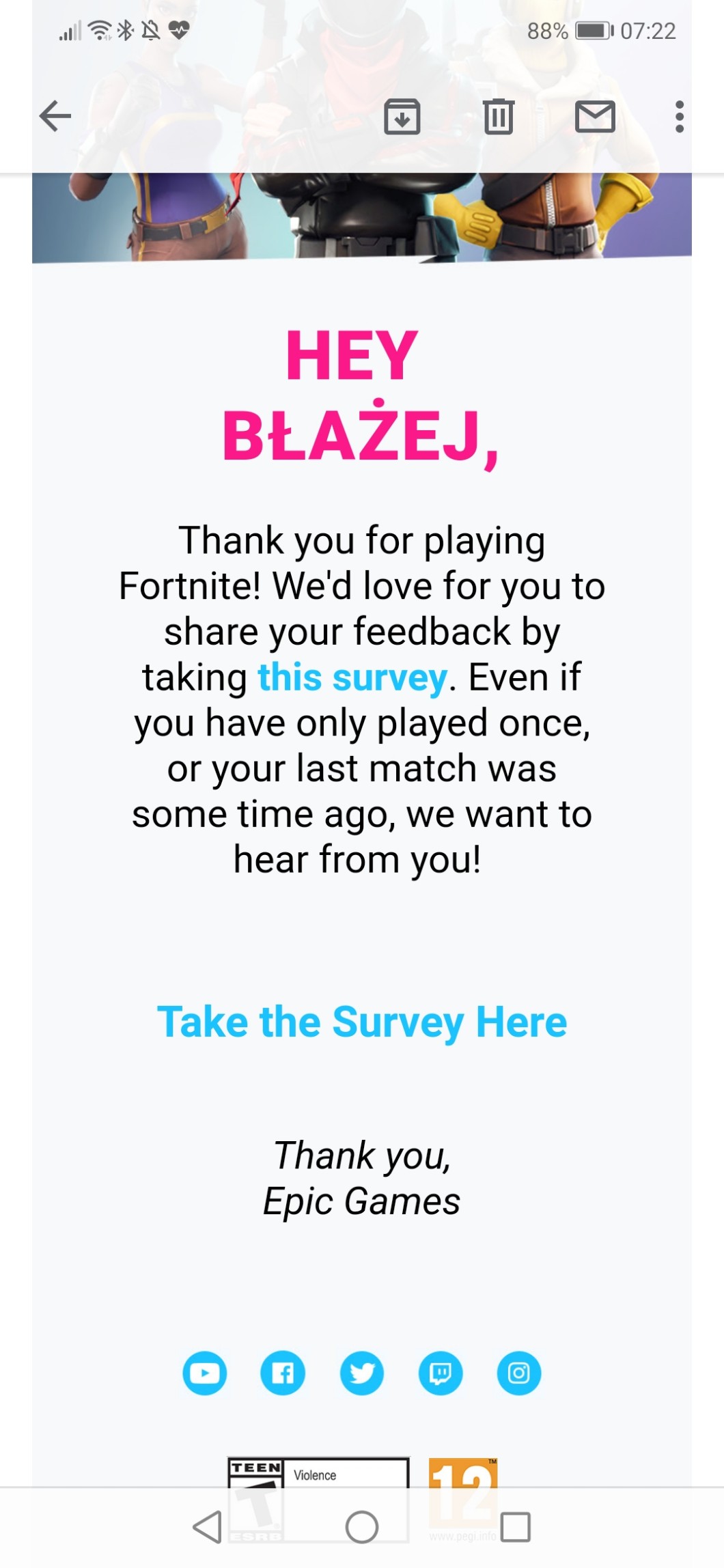This screenshot has width=724, height=1568.
Task: Open the "this survey" link
Action: pyautogui.click(x=352, y=677)
